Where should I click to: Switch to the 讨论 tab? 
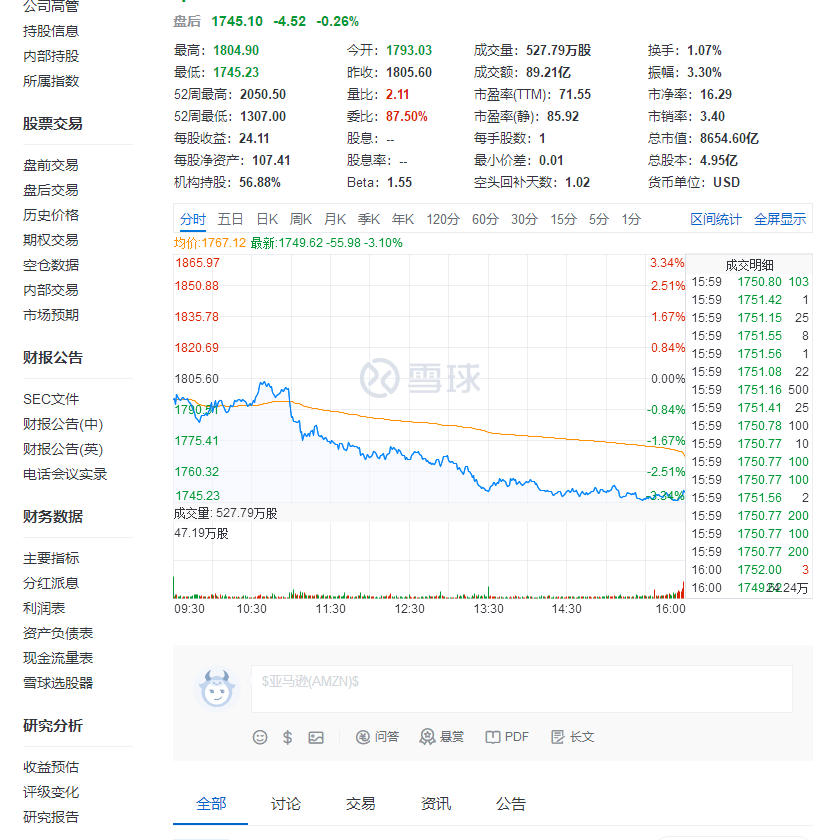click(285, 804)
